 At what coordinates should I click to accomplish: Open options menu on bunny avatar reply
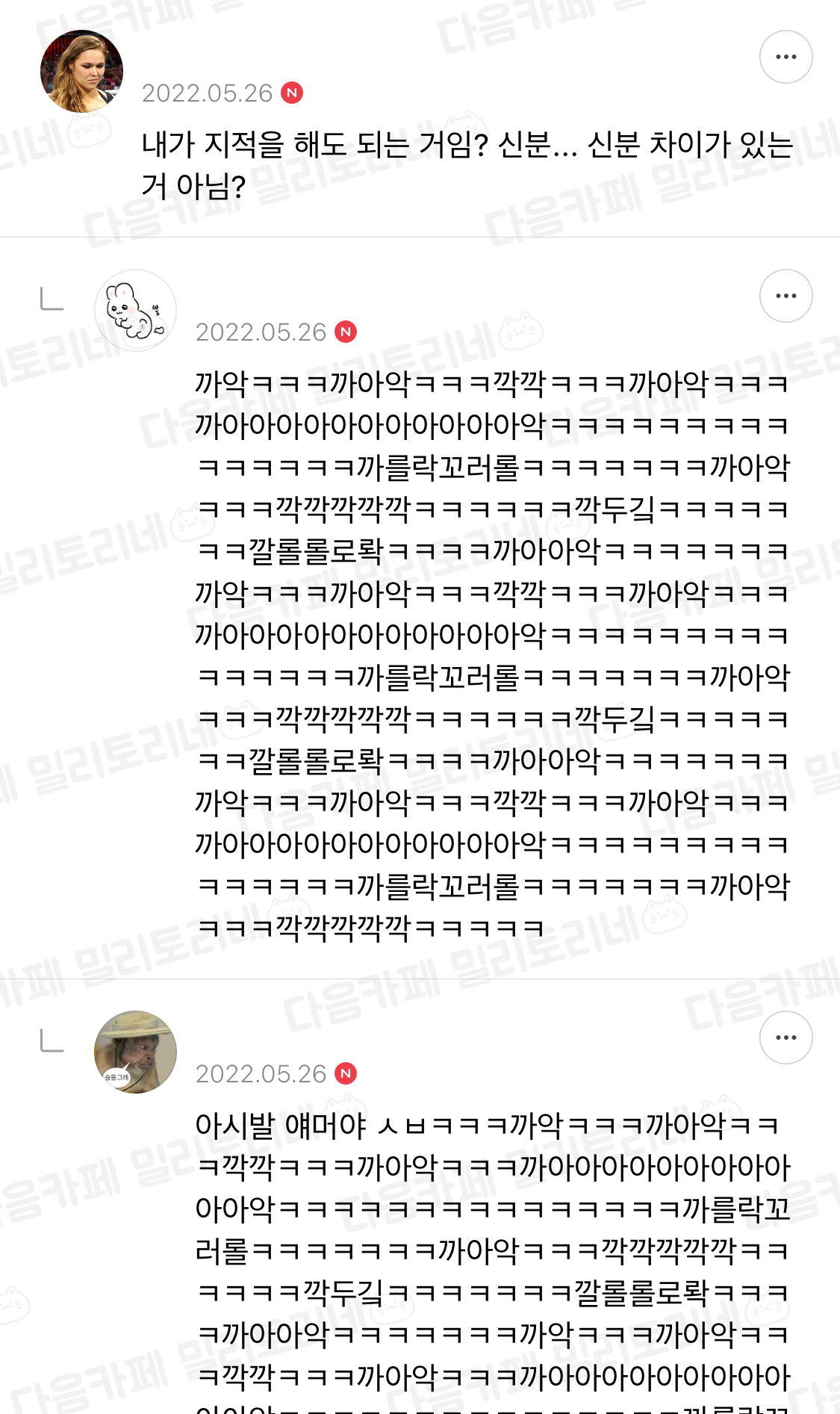[x=785, y=296]
